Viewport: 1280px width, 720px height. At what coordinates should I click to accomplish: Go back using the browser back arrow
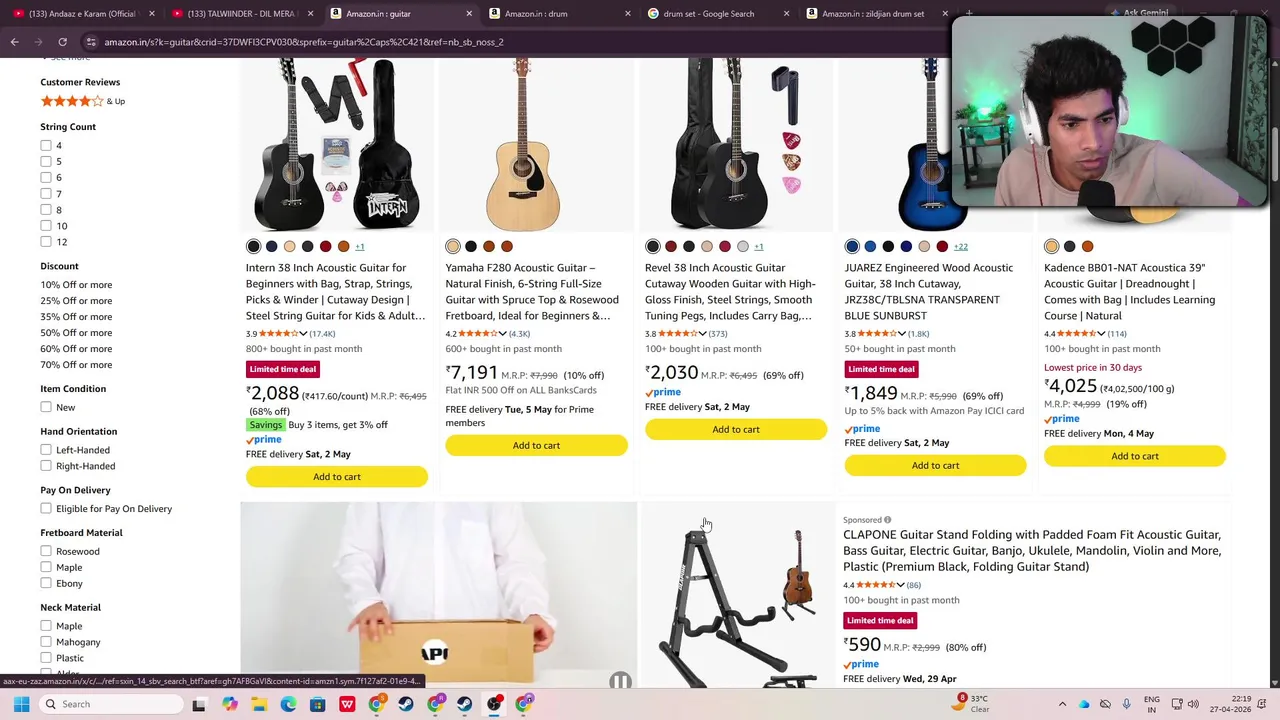14,42
